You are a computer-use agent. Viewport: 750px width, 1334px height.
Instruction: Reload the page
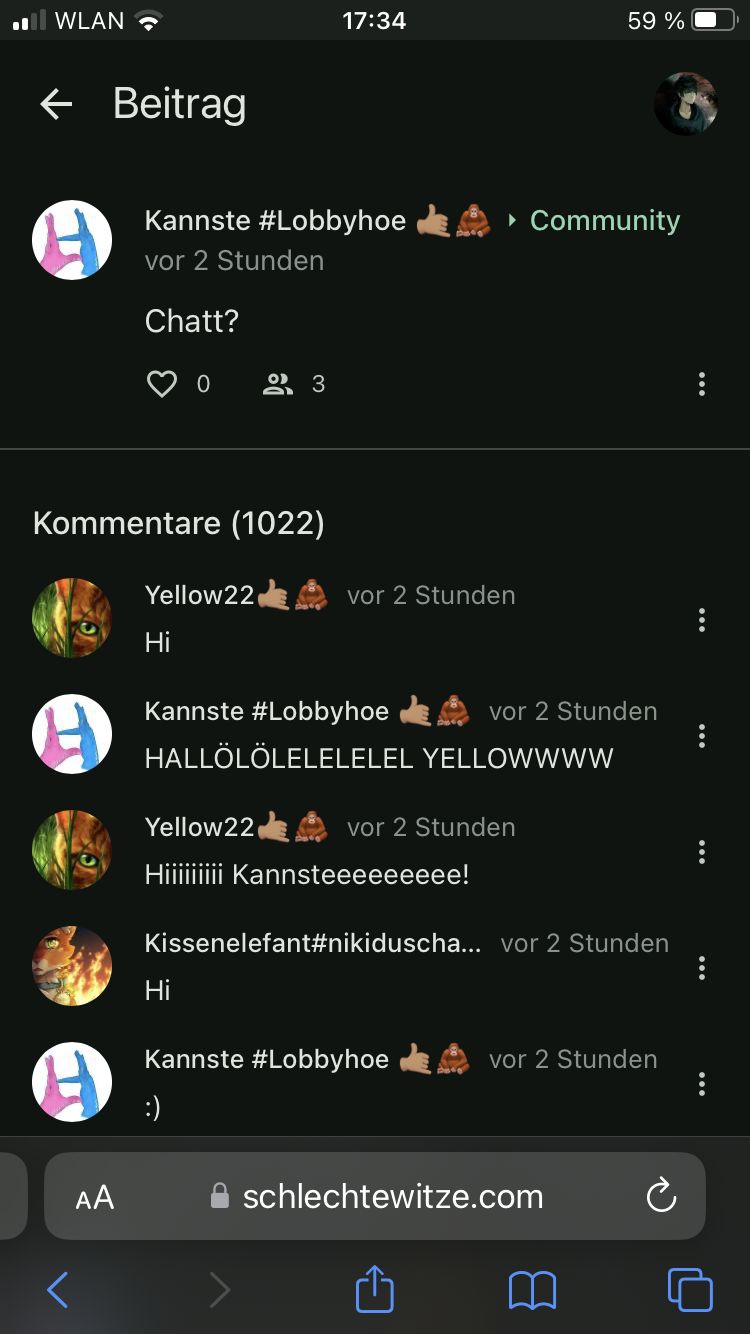tap(661, 1196)
